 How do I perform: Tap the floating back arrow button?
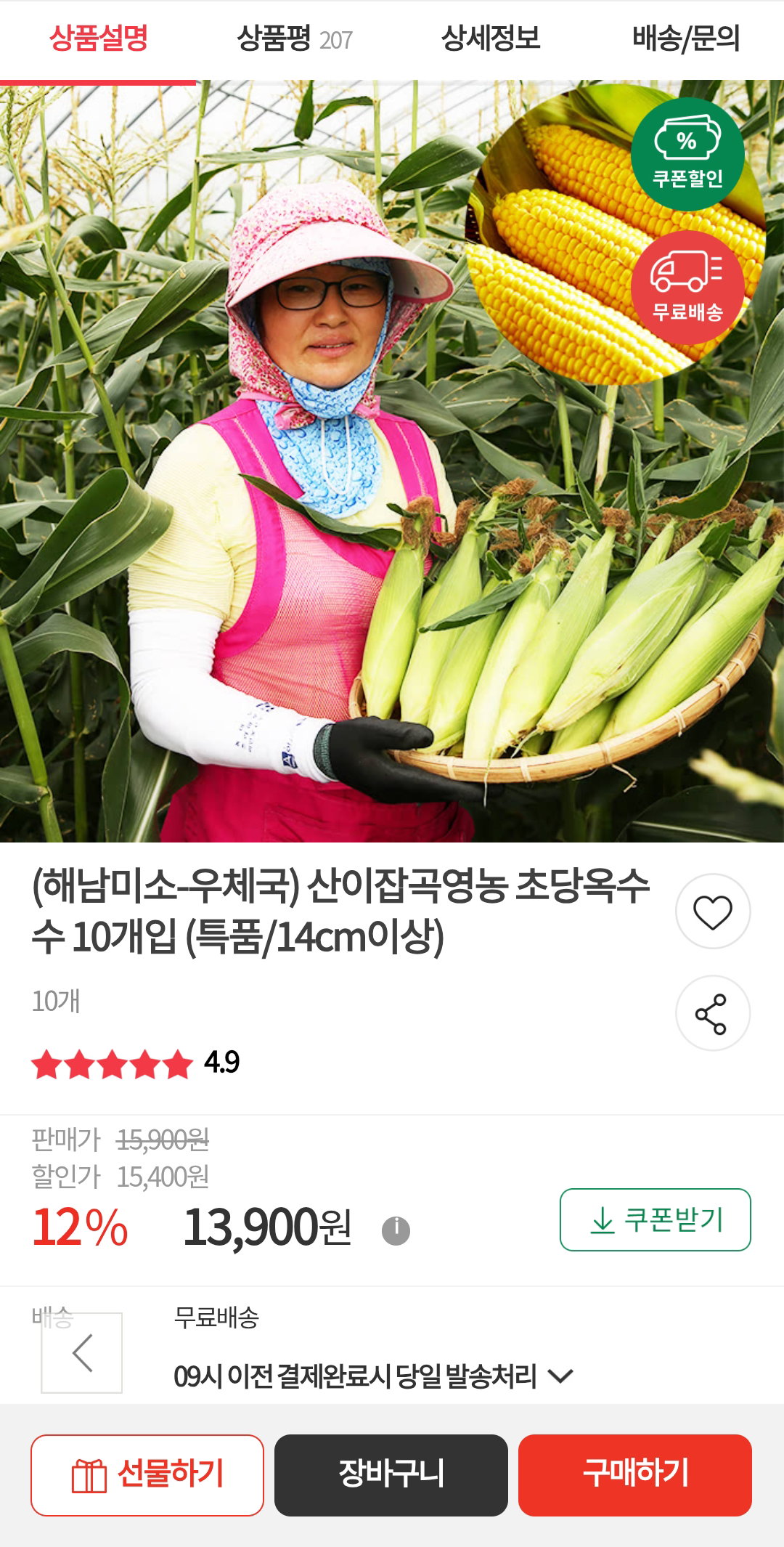click(82, 1353)
